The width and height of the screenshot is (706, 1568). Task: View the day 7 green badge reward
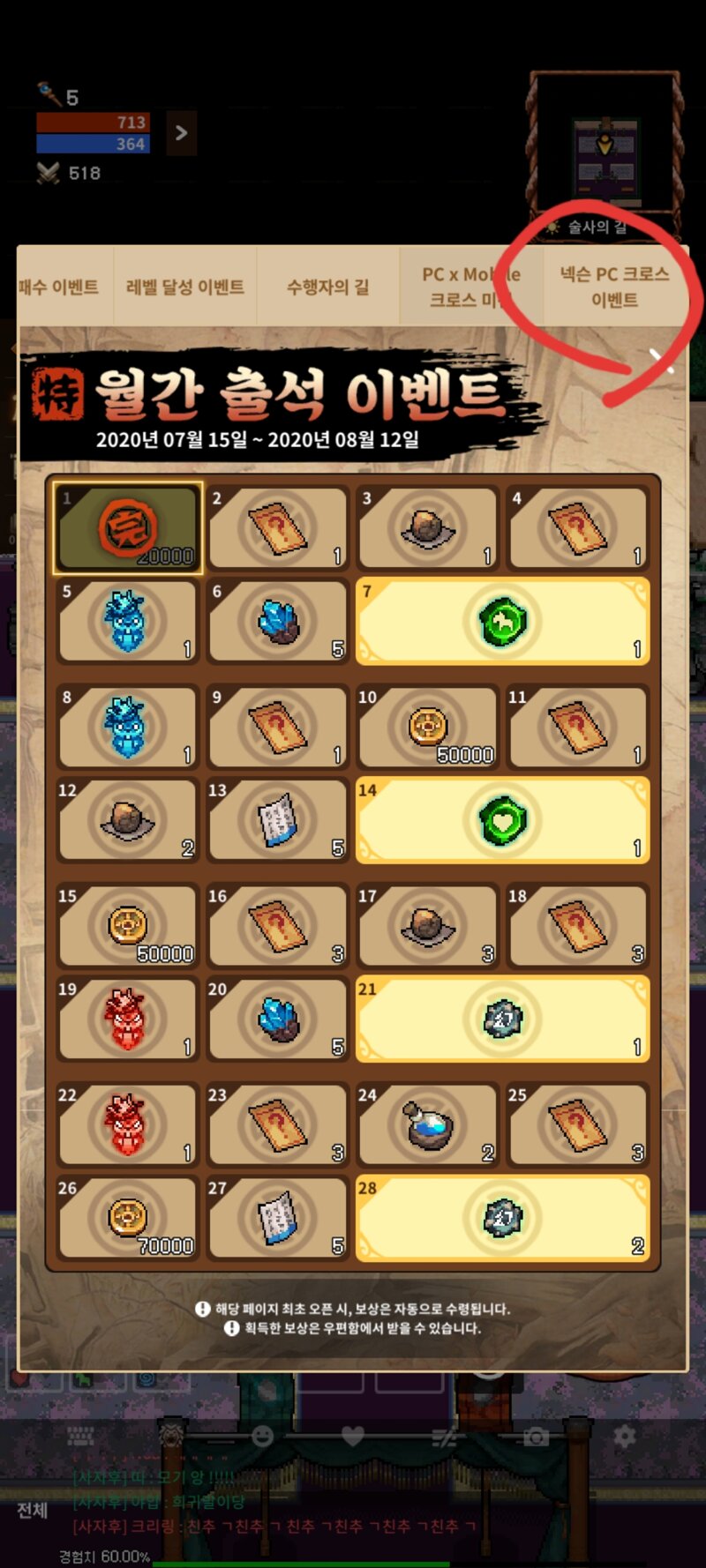(503, 621)
